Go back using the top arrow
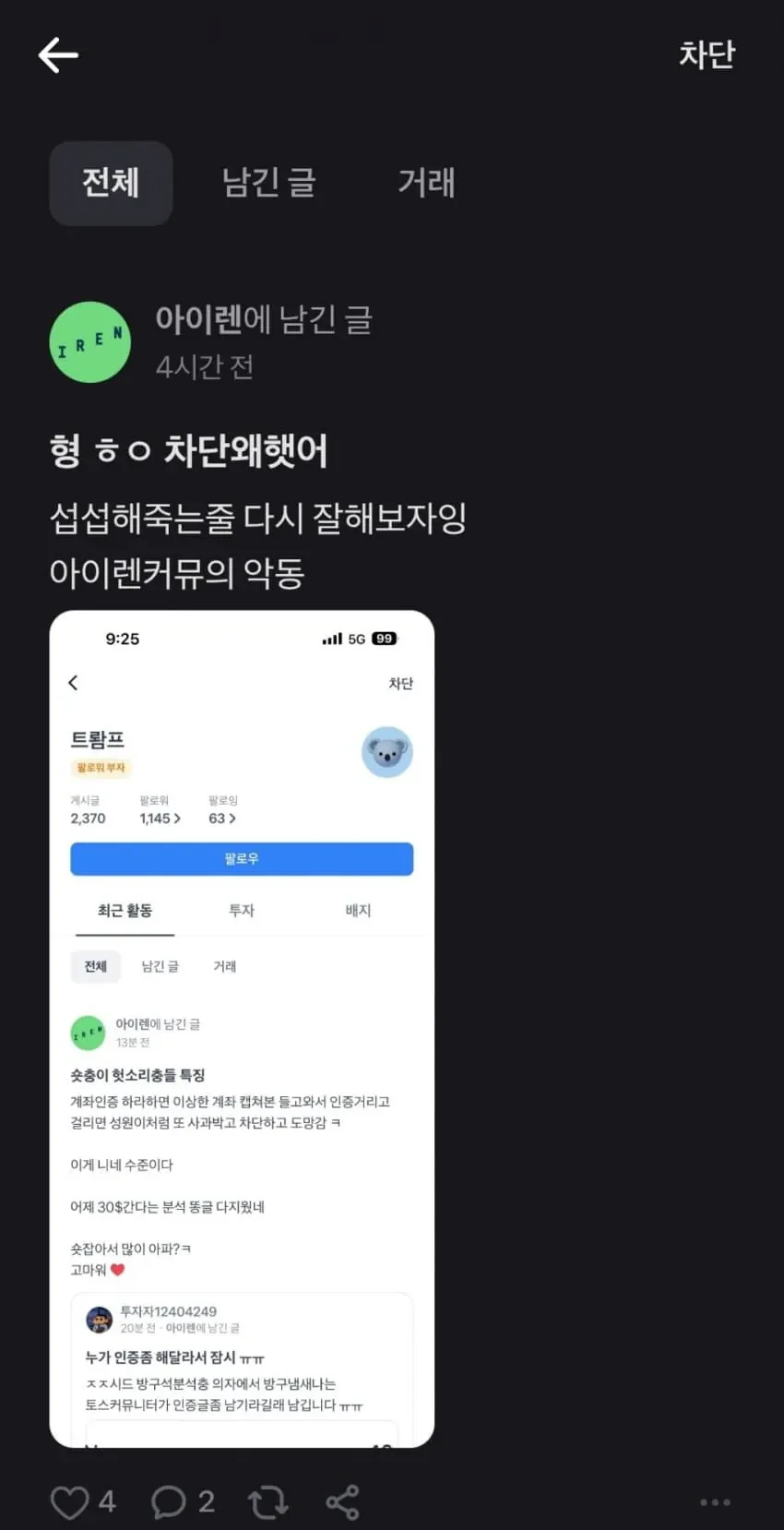This screenshot has height=1530, width=784. tap(58, 55)
